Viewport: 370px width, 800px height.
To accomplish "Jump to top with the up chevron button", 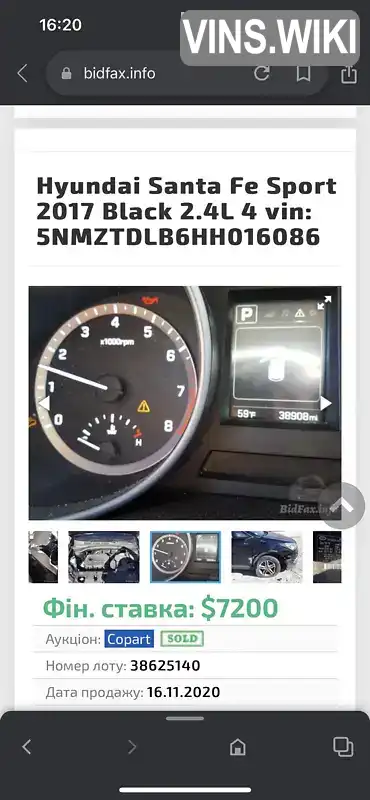I will 344,505.
